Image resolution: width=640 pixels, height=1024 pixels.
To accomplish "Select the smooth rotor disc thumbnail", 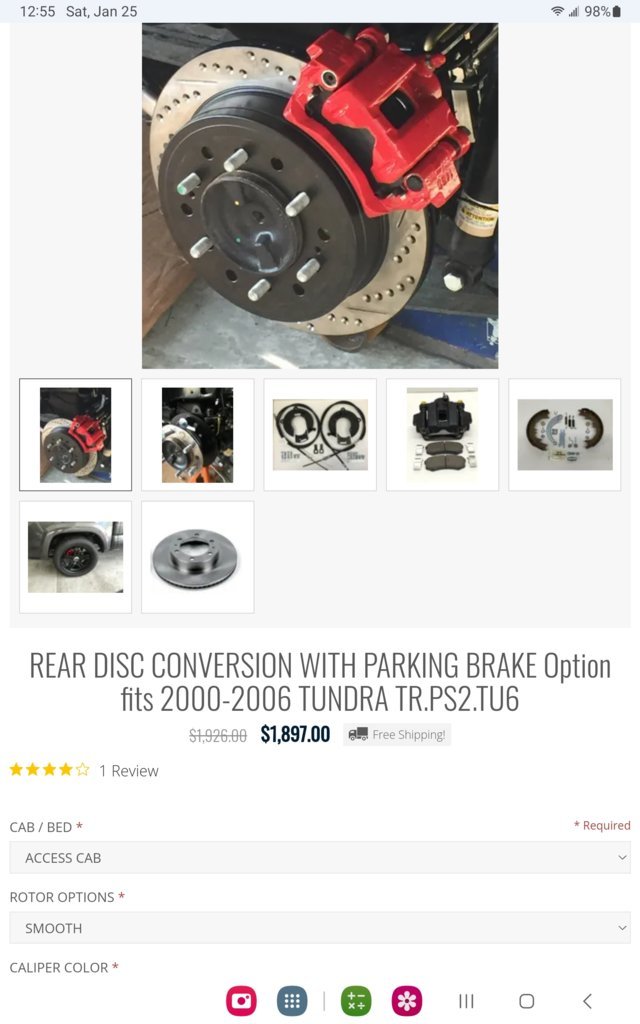I will [x=197, y=557].
